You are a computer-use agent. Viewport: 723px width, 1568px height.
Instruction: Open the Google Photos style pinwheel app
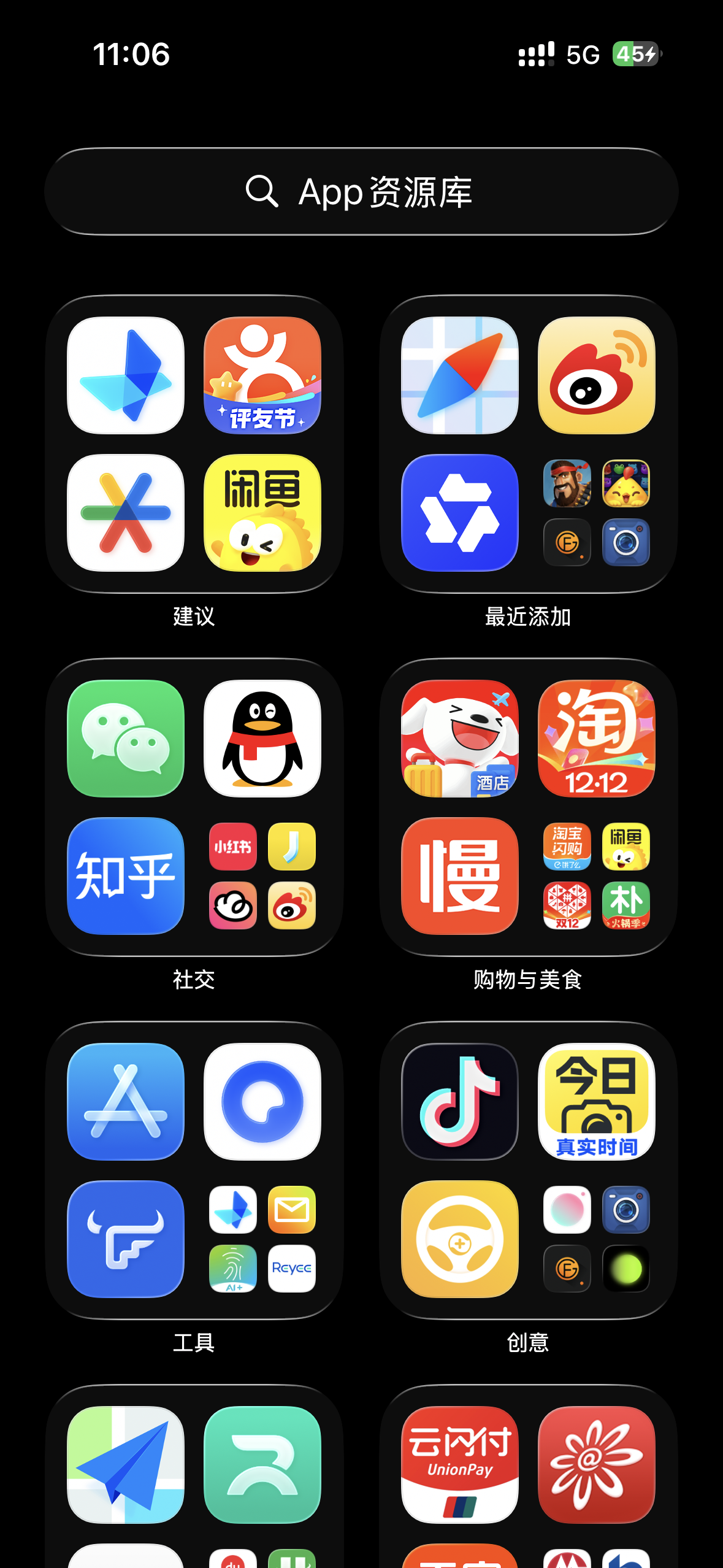pos(126,513)
